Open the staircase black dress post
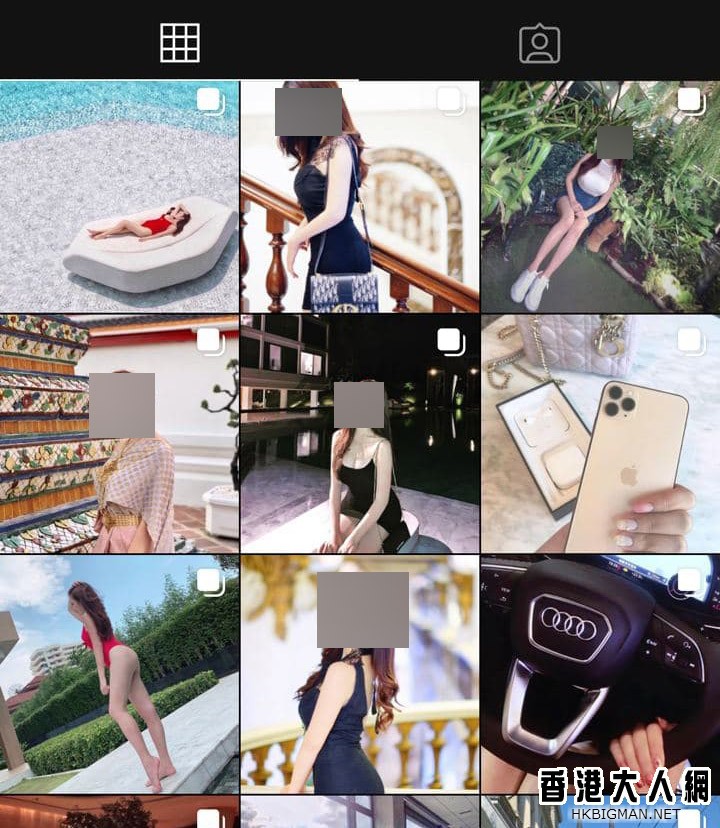 [359, 196]
